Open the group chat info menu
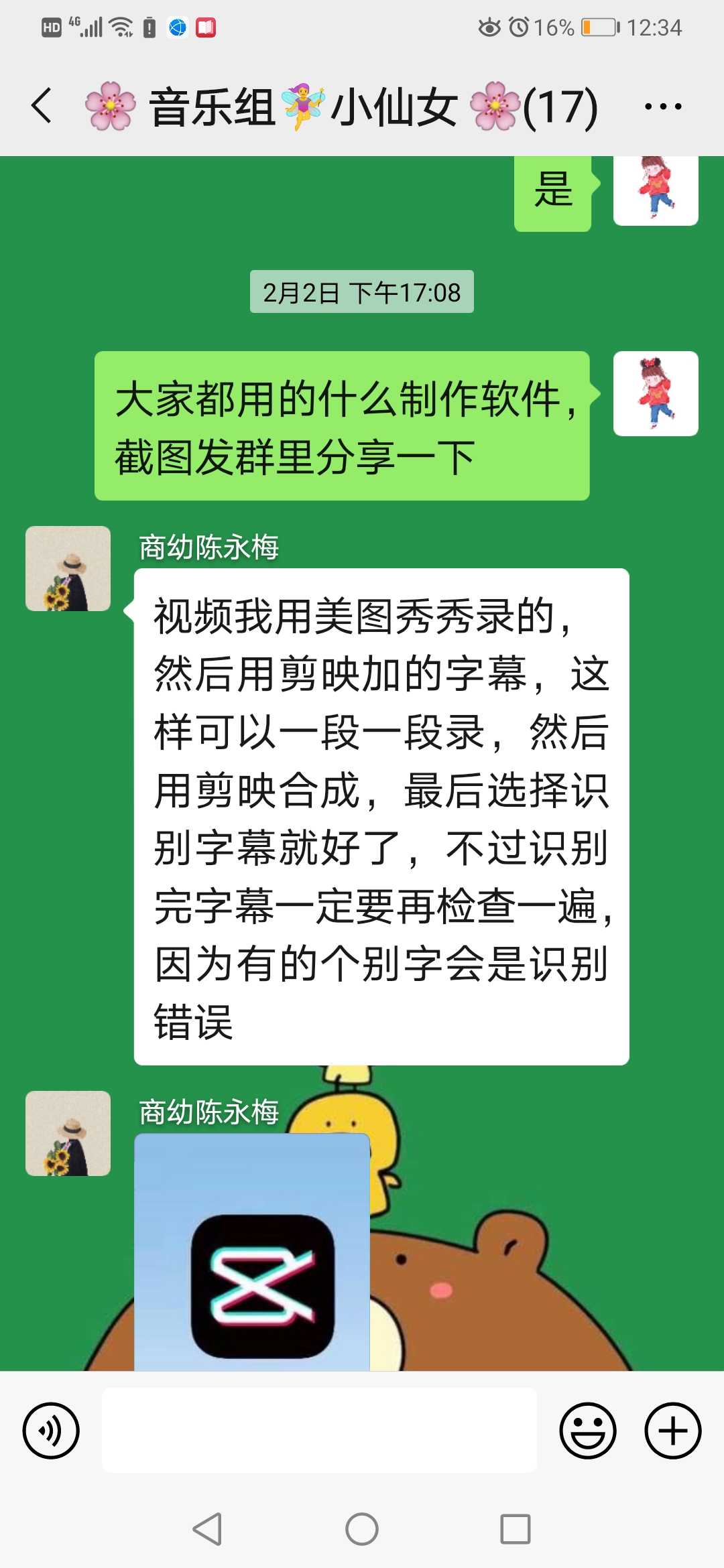 [x=662, y=107]
